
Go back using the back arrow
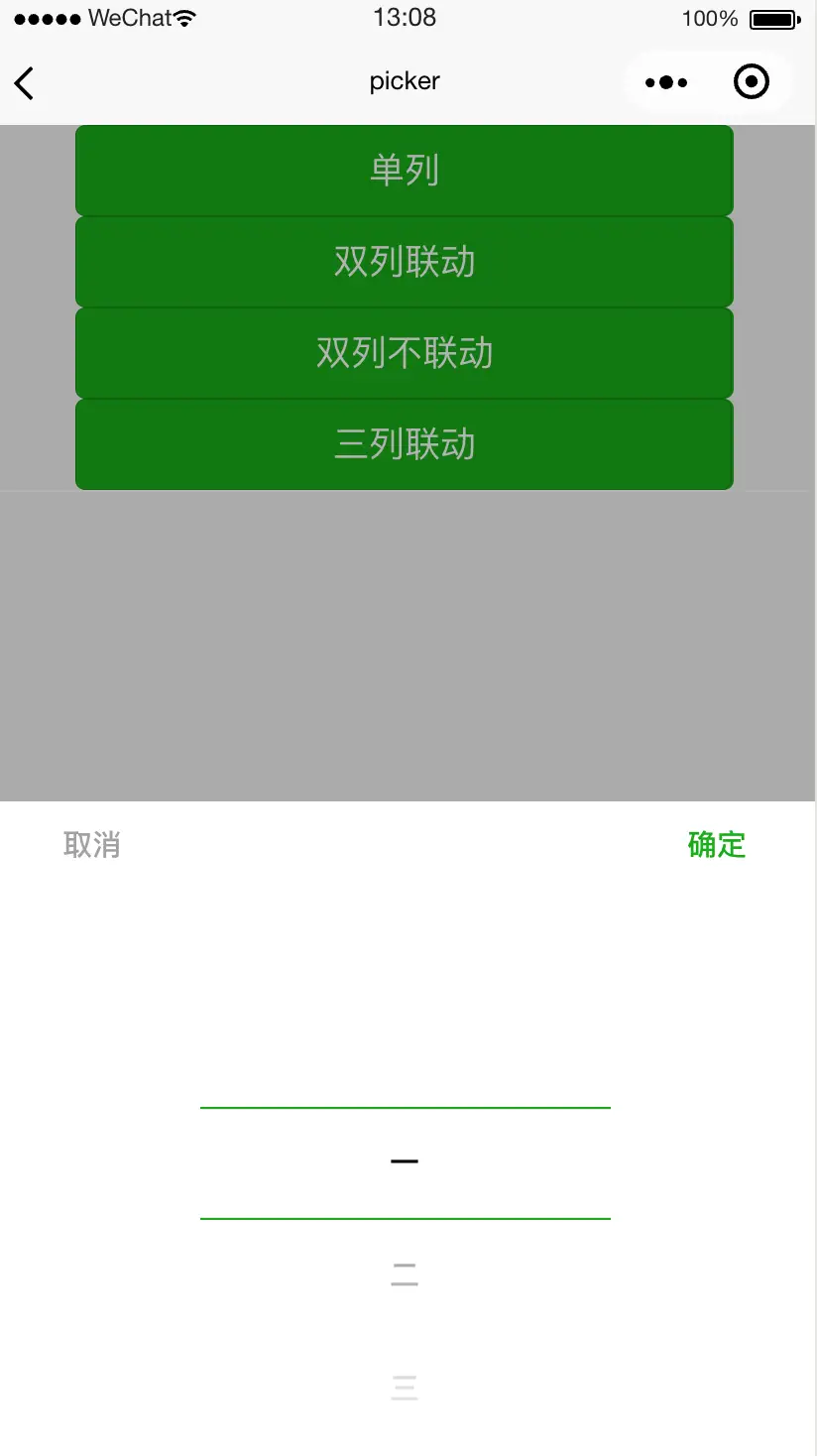click(25, 83)
